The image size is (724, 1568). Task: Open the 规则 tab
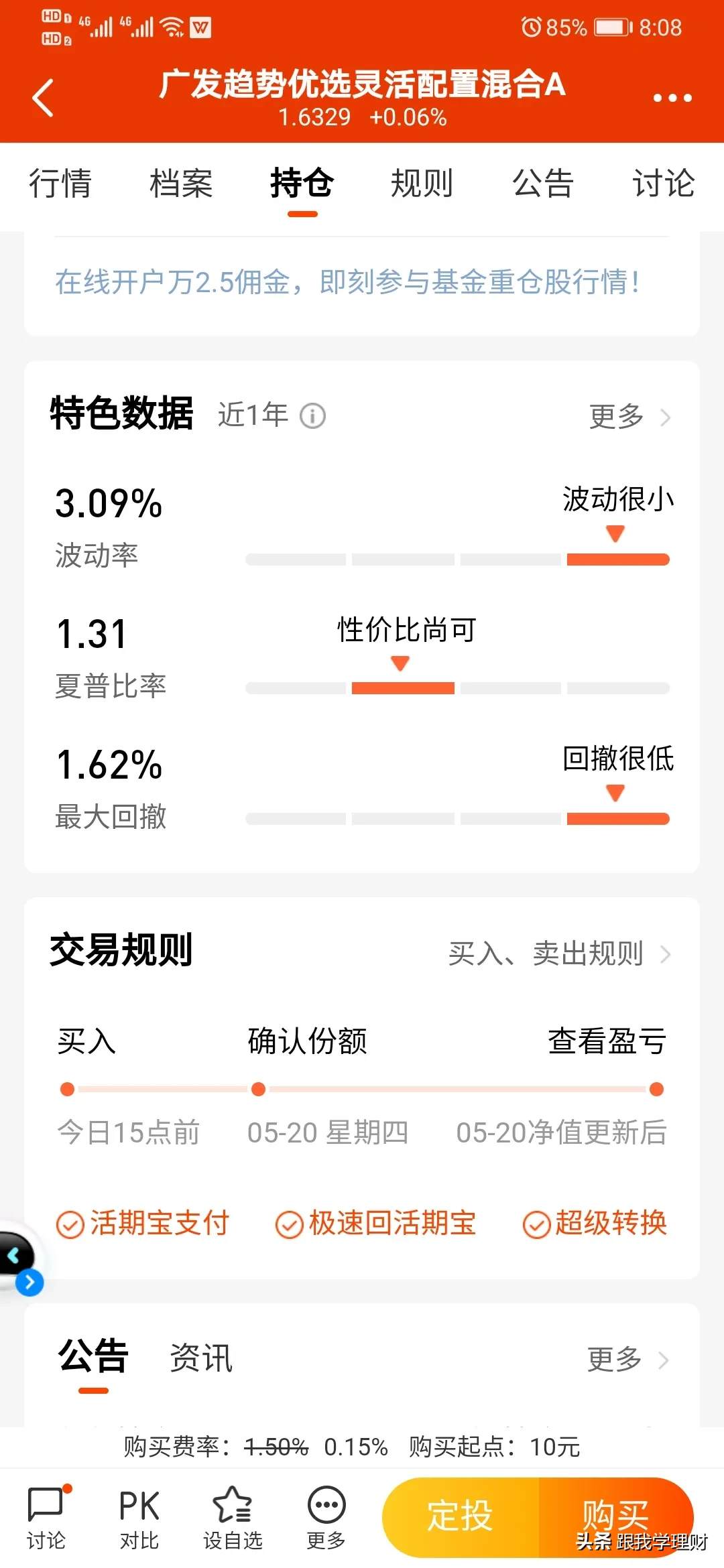[x=422, y=184]
